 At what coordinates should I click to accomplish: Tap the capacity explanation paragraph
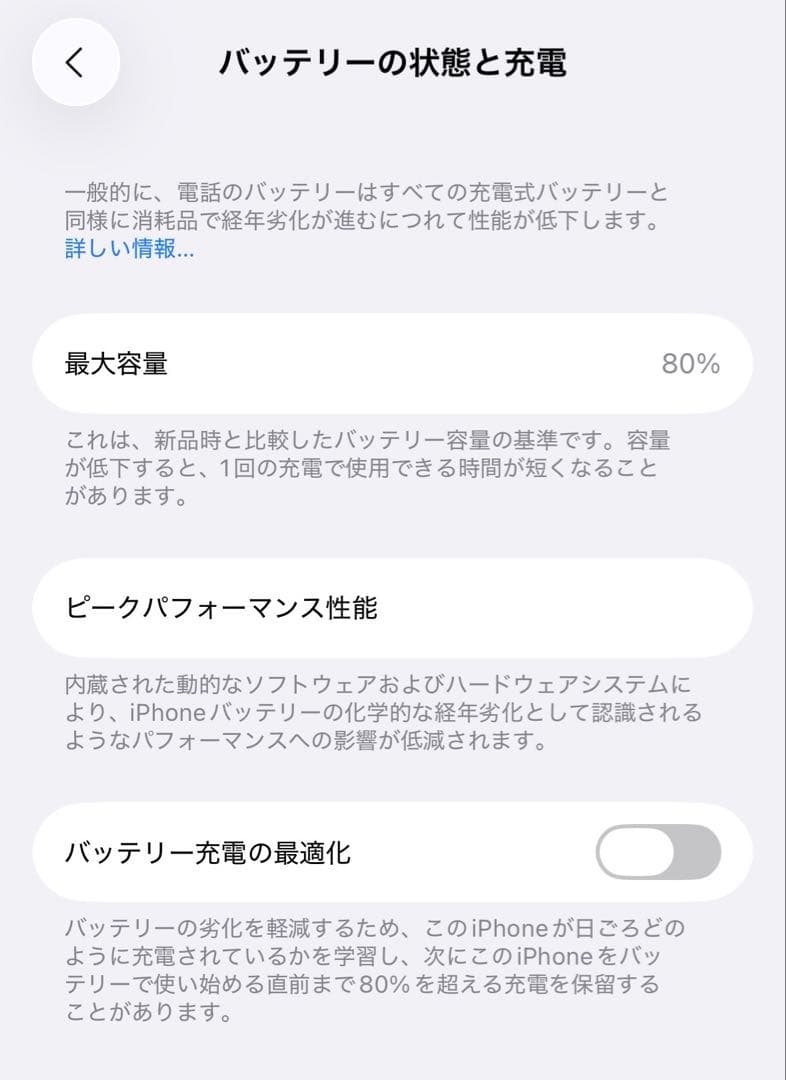[x=393, y=464]
